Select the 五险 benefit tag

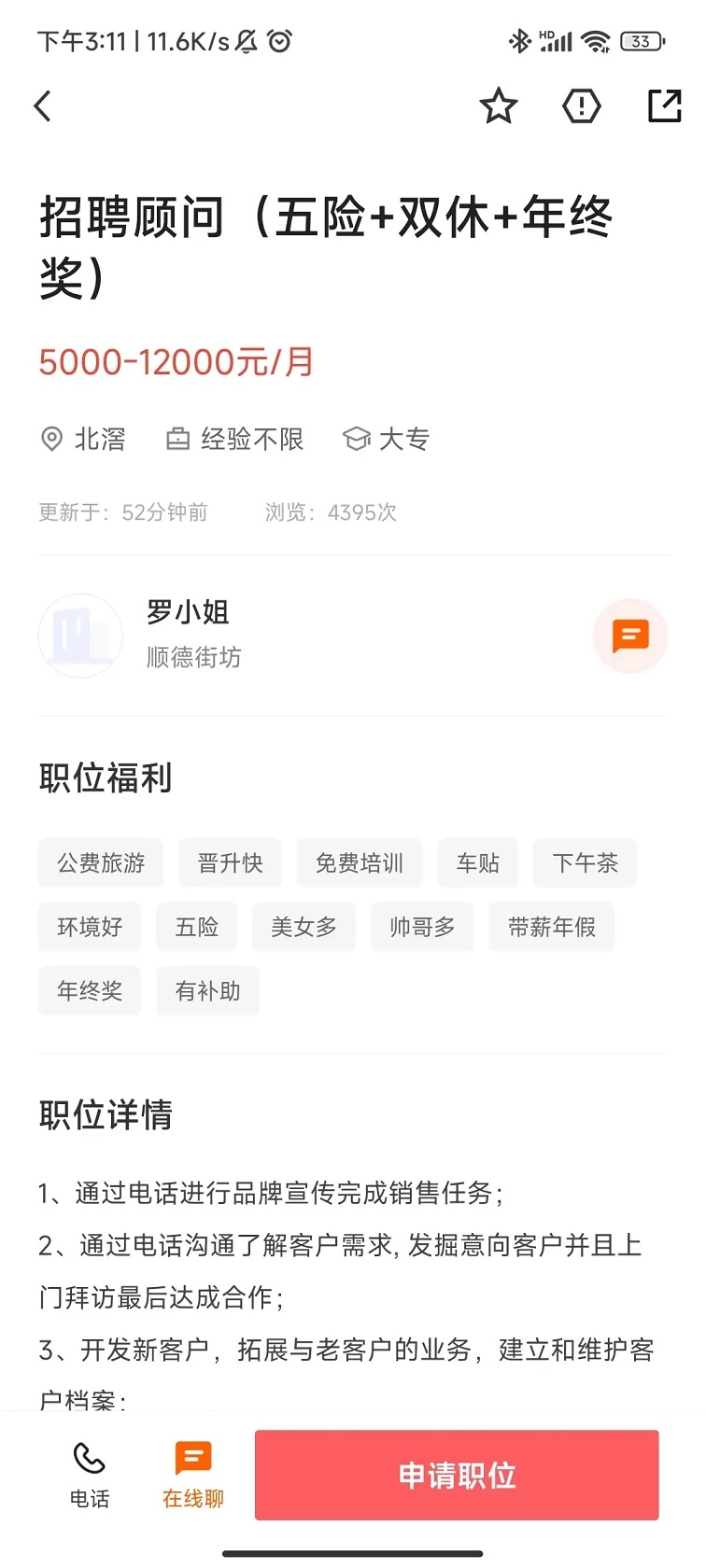click(x=196, y=927)
